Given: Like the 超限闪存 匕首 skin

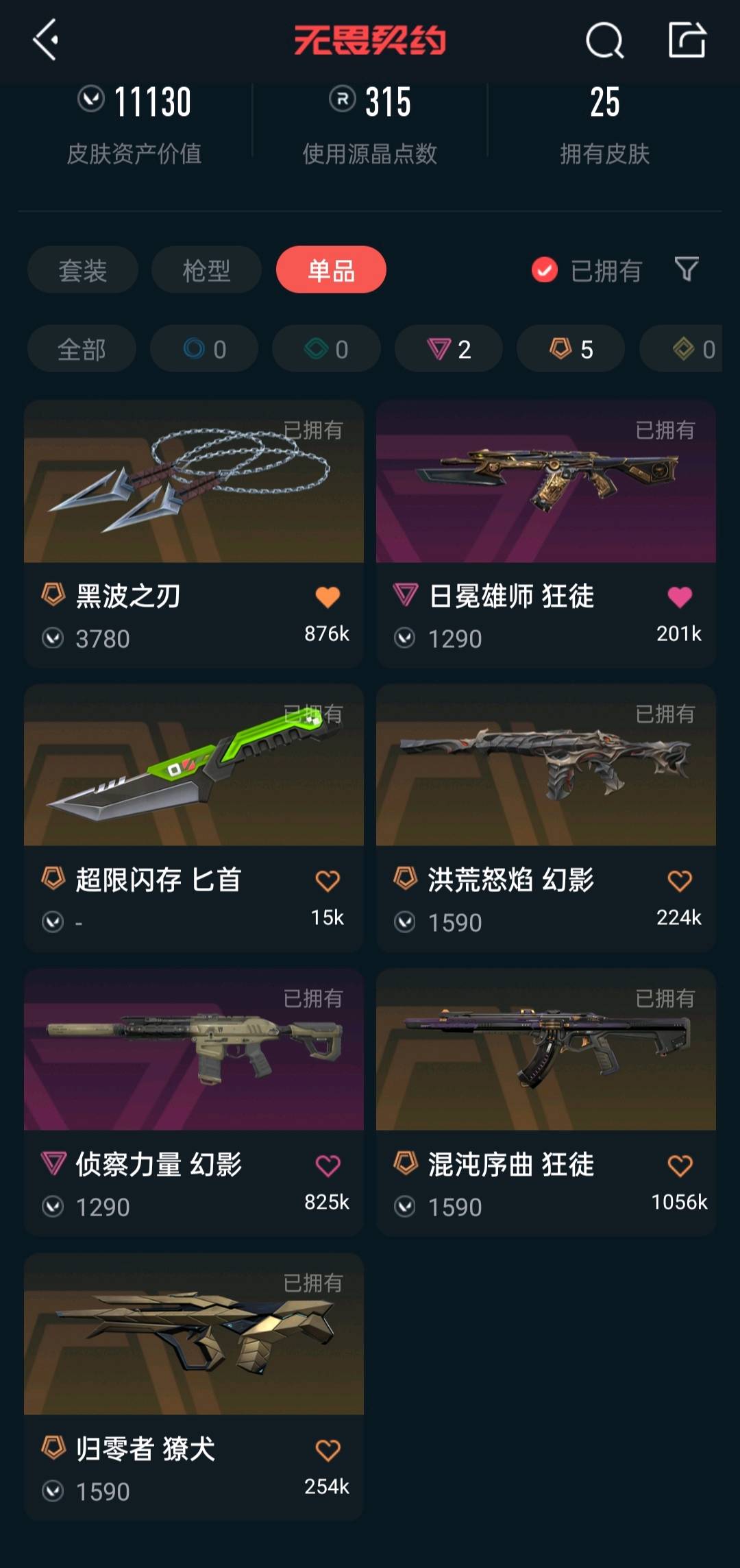Looking at the screenshot, I should click(328, 881).
